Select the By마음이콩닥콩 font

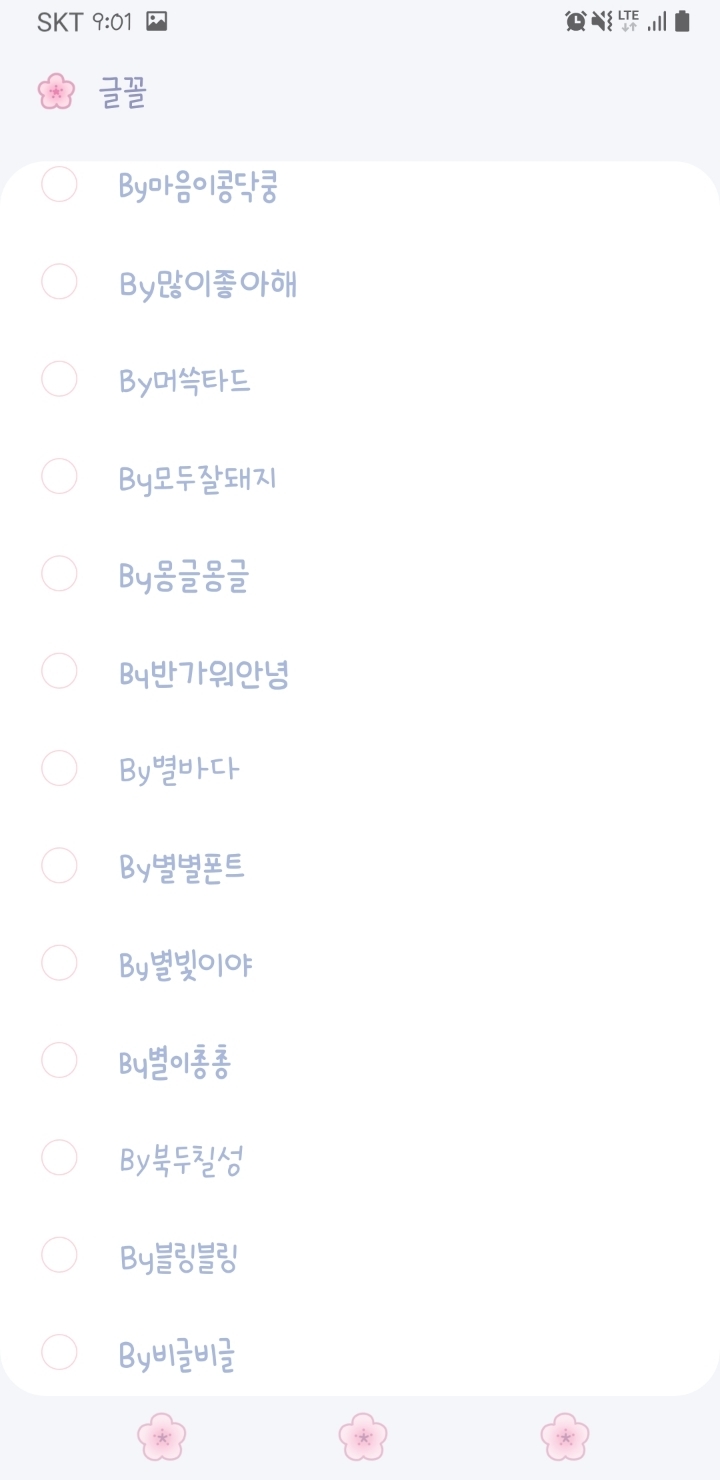pos(59,185)
